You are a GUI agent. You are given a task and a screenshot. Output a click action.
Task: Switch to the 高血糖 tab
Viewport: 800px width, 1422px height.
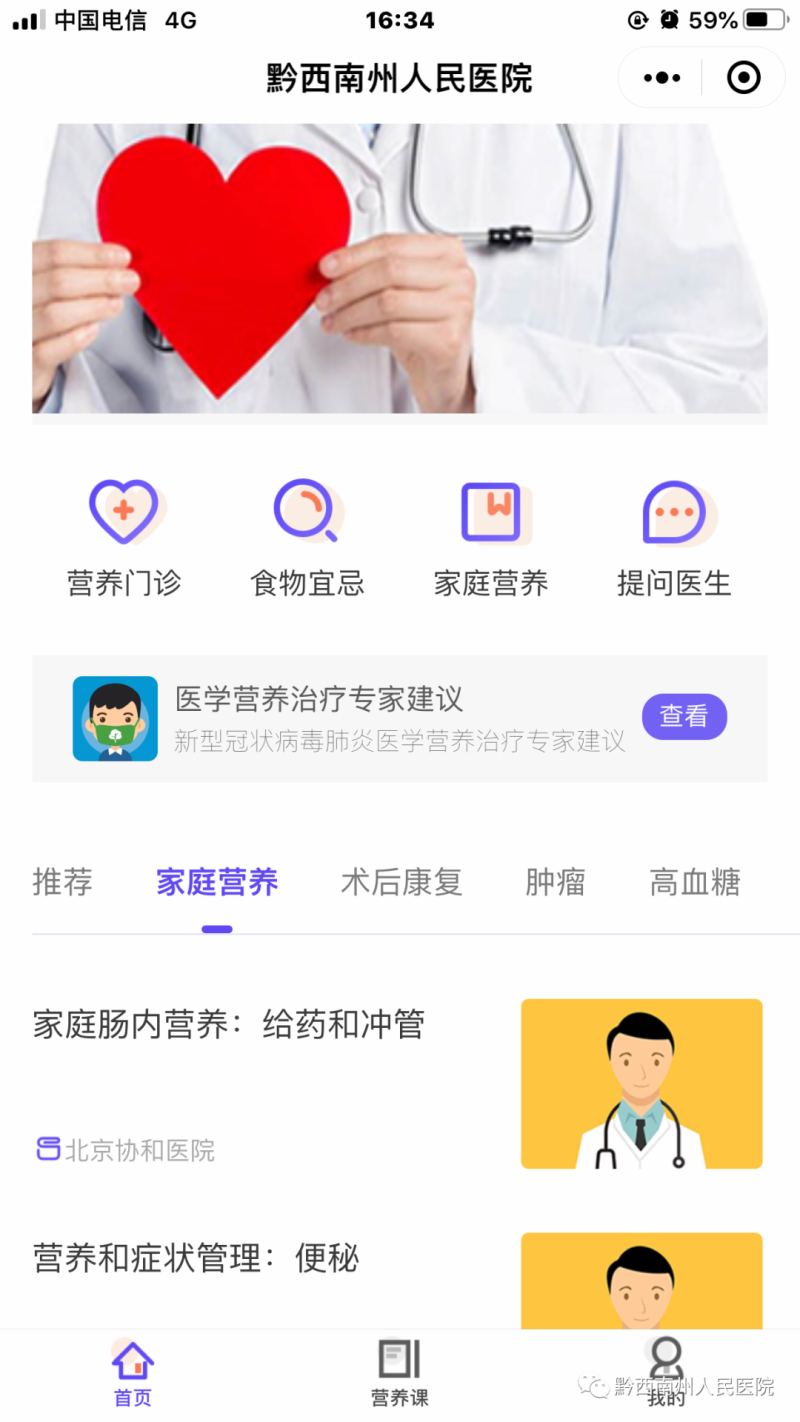tap(696, 883)
